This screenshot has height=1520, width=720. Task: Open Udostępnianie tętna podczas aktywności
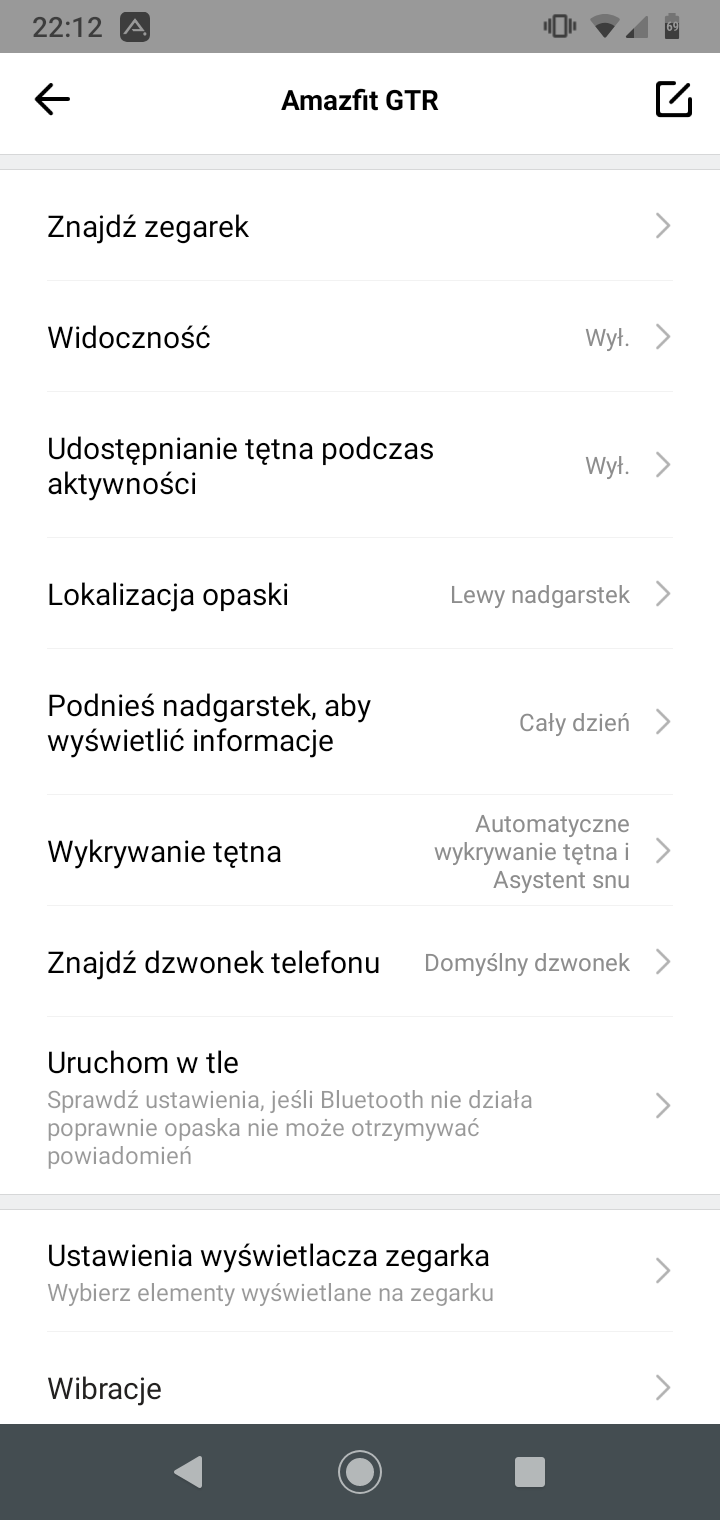click(360, 465)
